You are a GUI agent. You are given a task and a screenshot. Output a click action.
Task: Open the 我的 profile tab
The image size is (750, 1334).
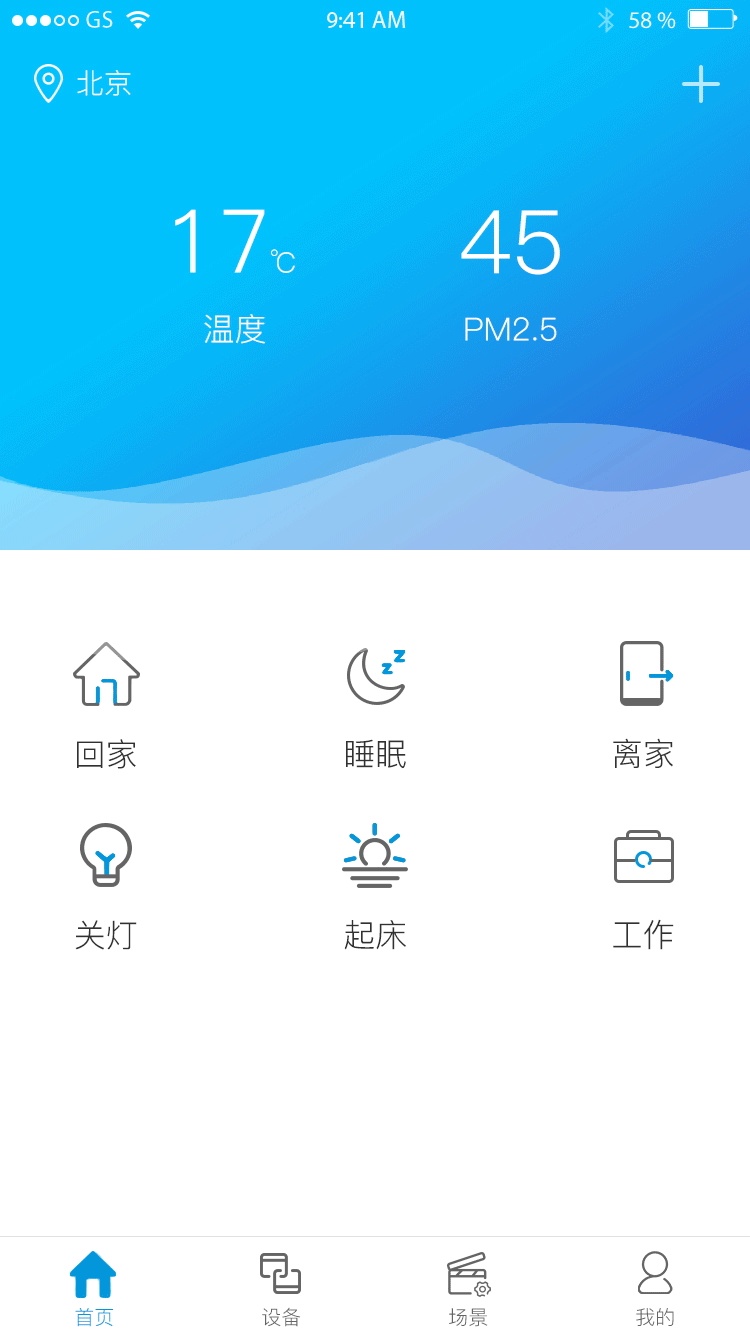(x=655, y=1288)
